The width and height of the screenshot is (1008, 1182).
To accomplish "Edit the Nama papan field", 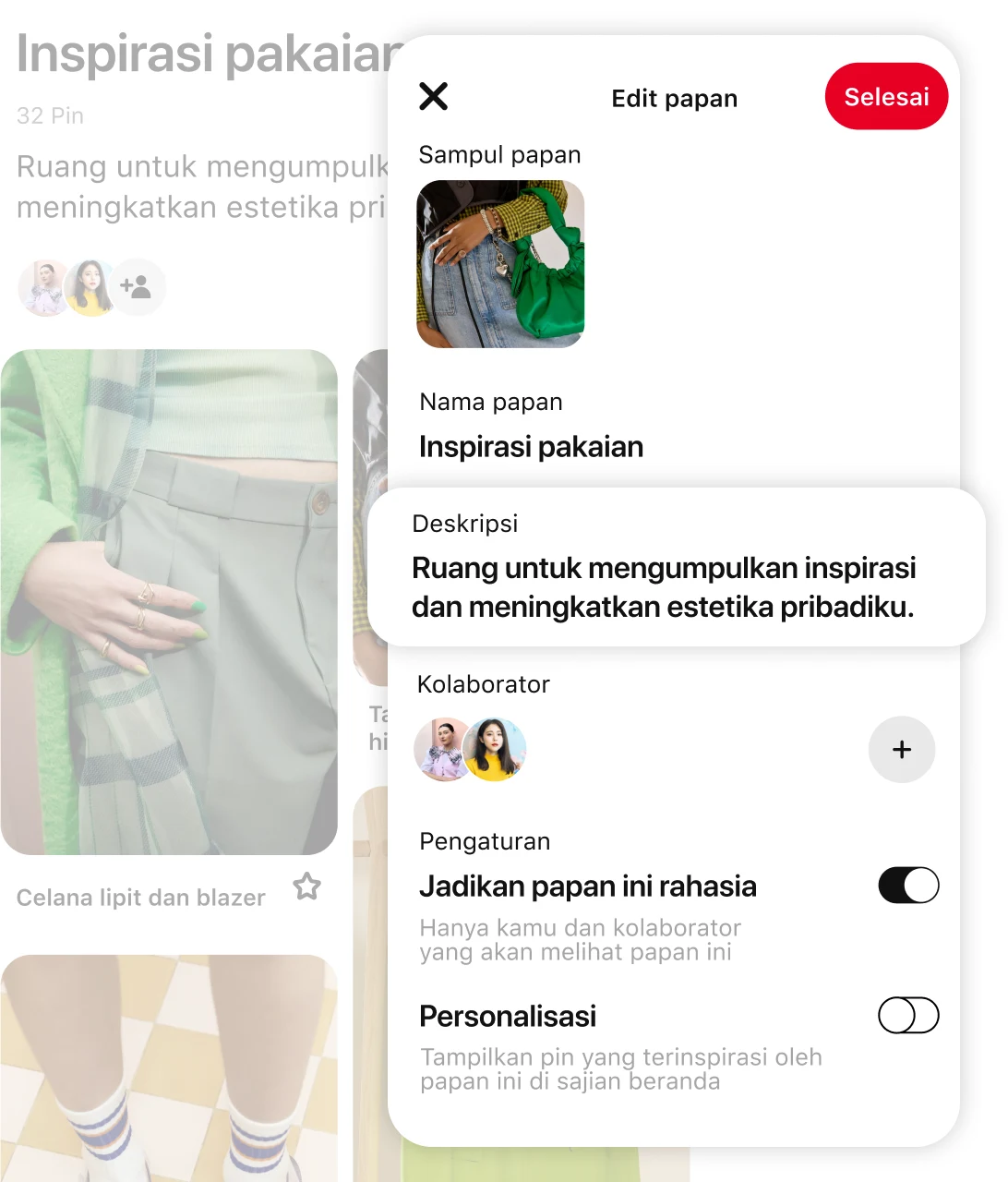I will (531, 446).
